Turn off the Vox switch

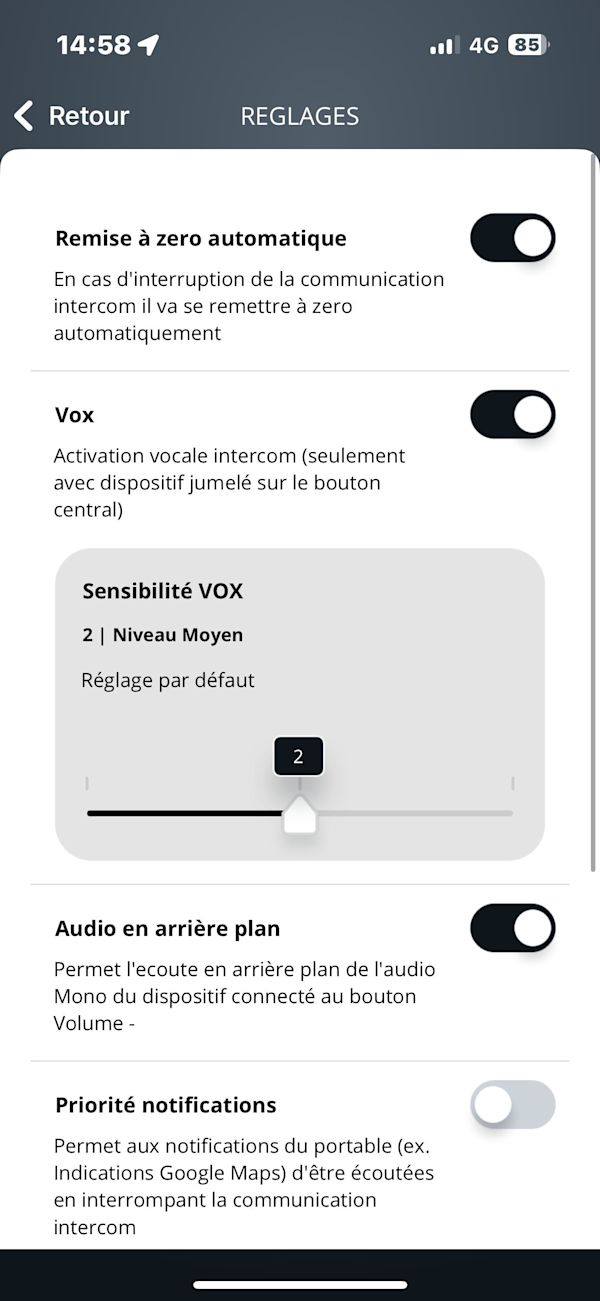tap(512, 414)
